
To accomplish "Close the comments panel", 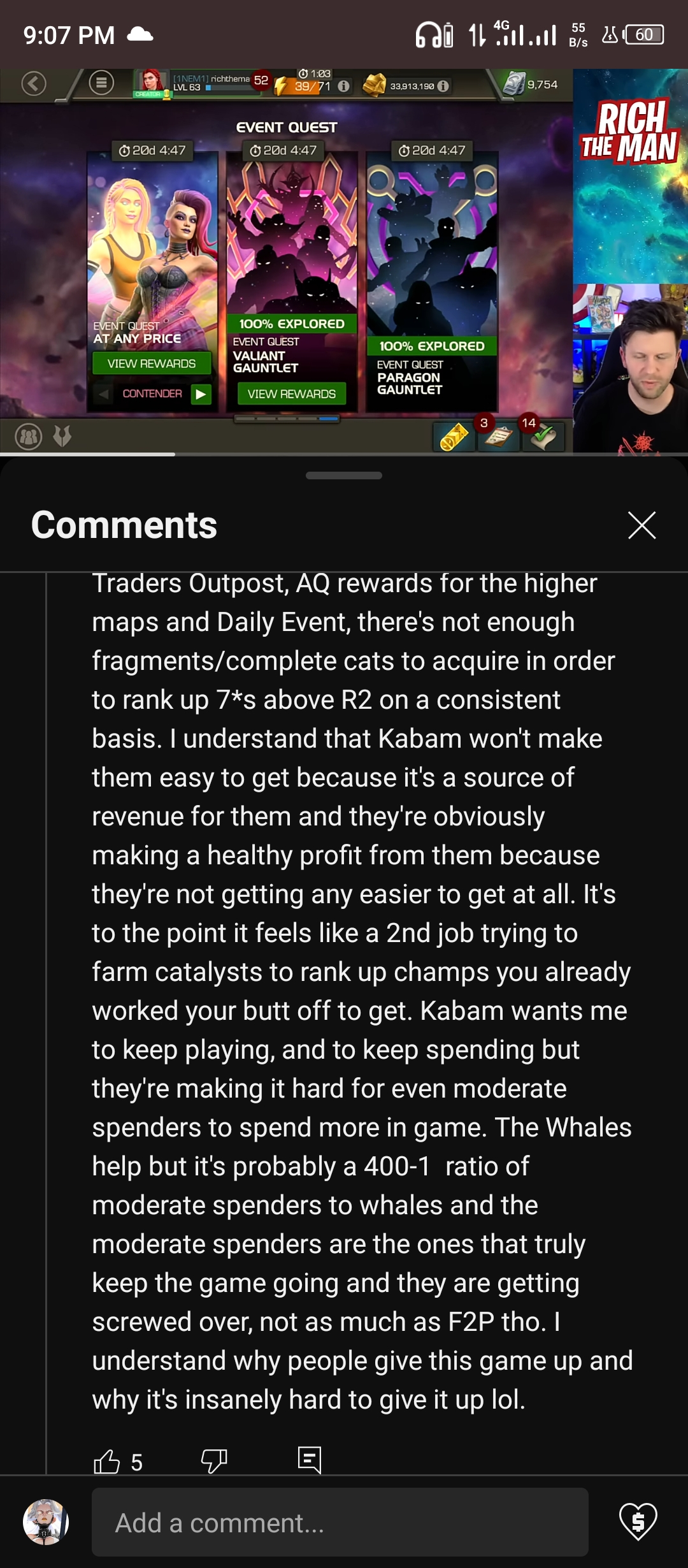I will 641,525.
